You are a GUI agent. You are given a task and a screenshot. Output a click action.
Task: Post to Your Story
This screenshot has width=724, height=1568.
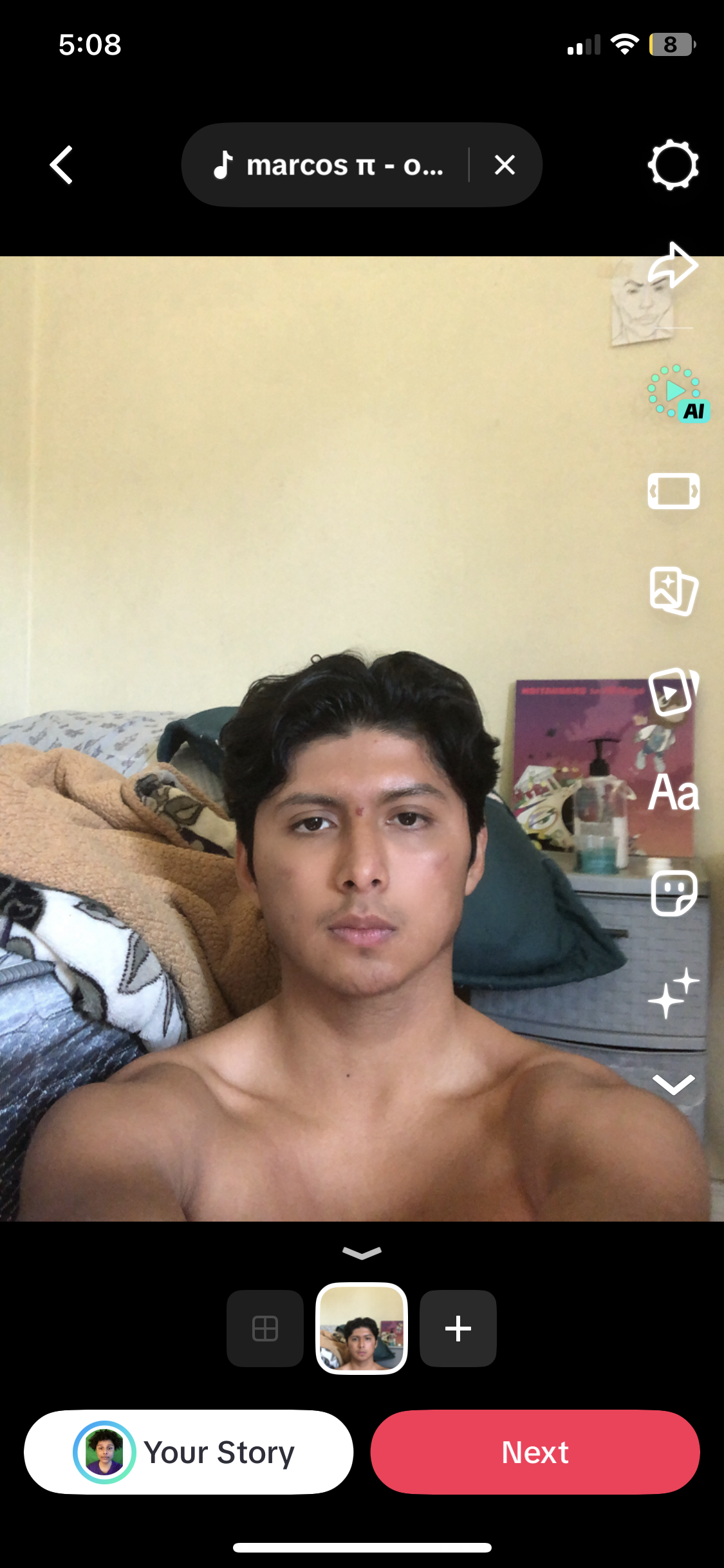tap(189, 1452)
